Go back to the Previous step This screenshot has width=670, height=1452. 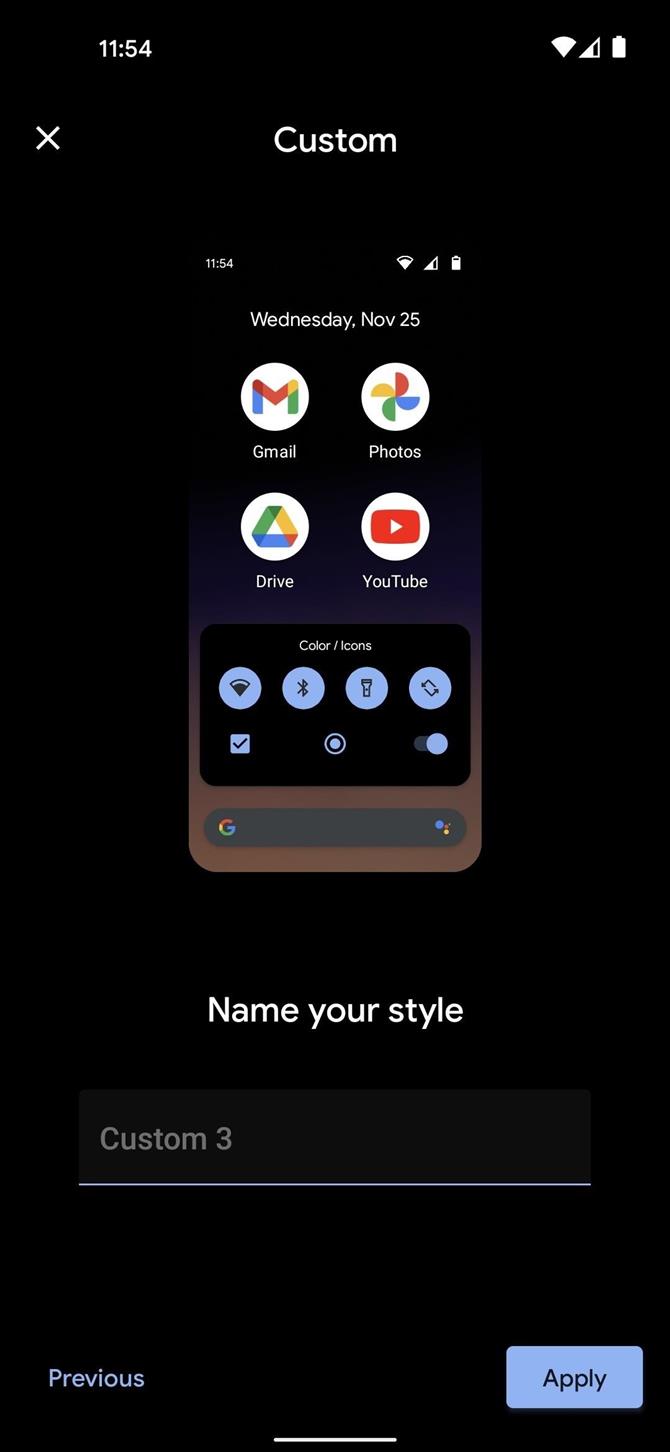[x=96, y=1378]
